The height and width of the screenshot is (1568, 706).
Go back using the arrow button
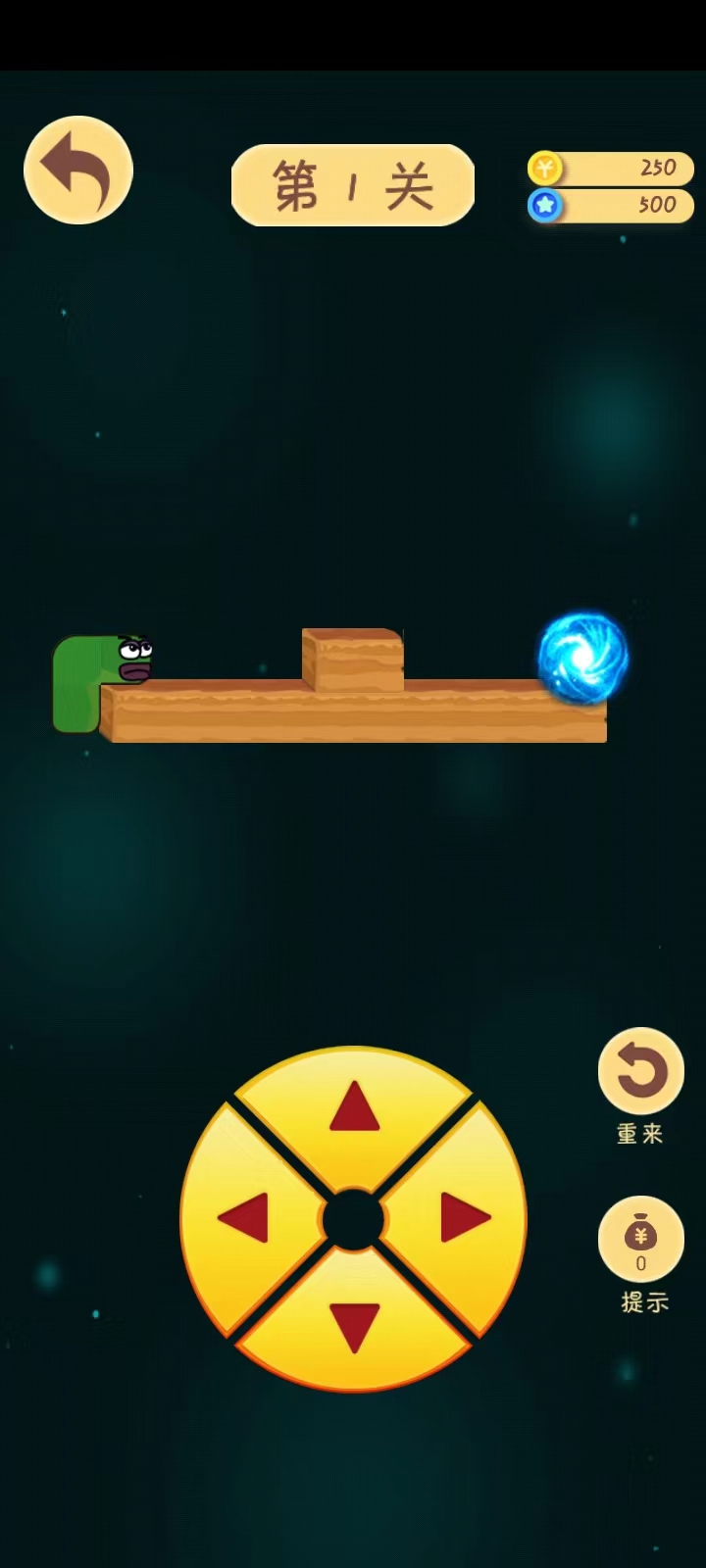tap(78, 171)
